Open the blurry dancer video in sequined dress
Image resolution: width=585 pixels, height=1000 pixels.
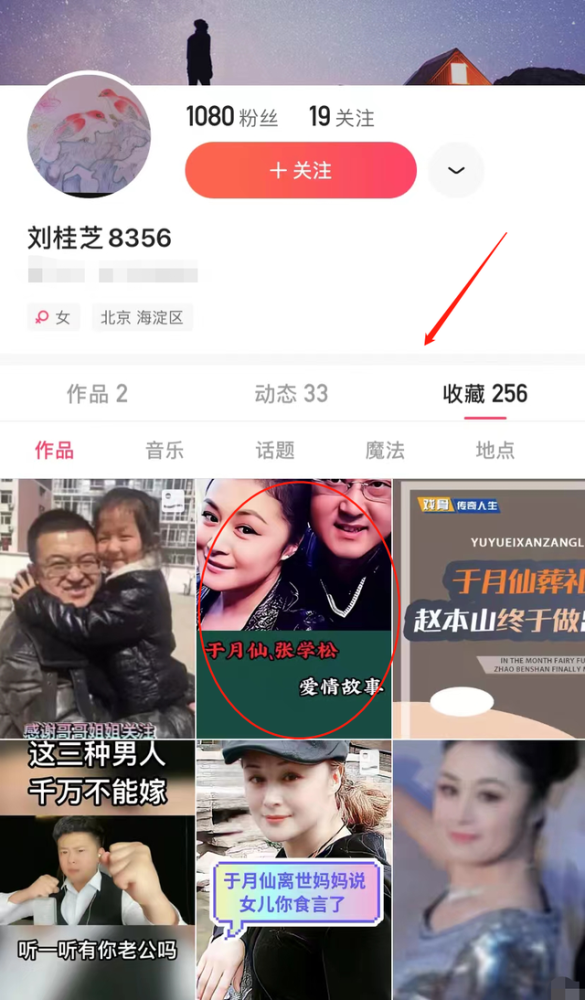coord(489,870)
